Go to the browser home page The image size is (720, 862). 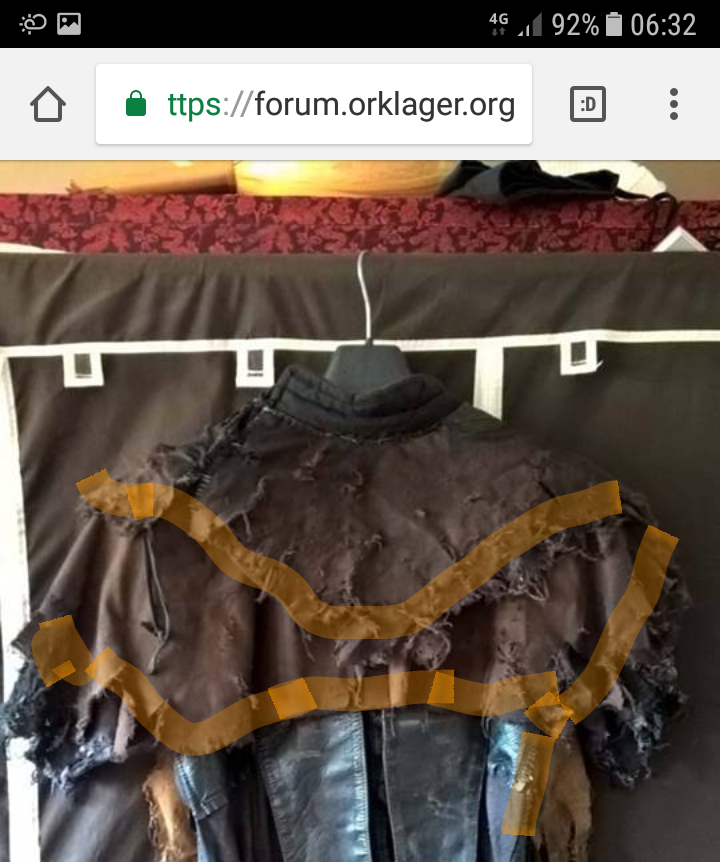pos(48,104)
